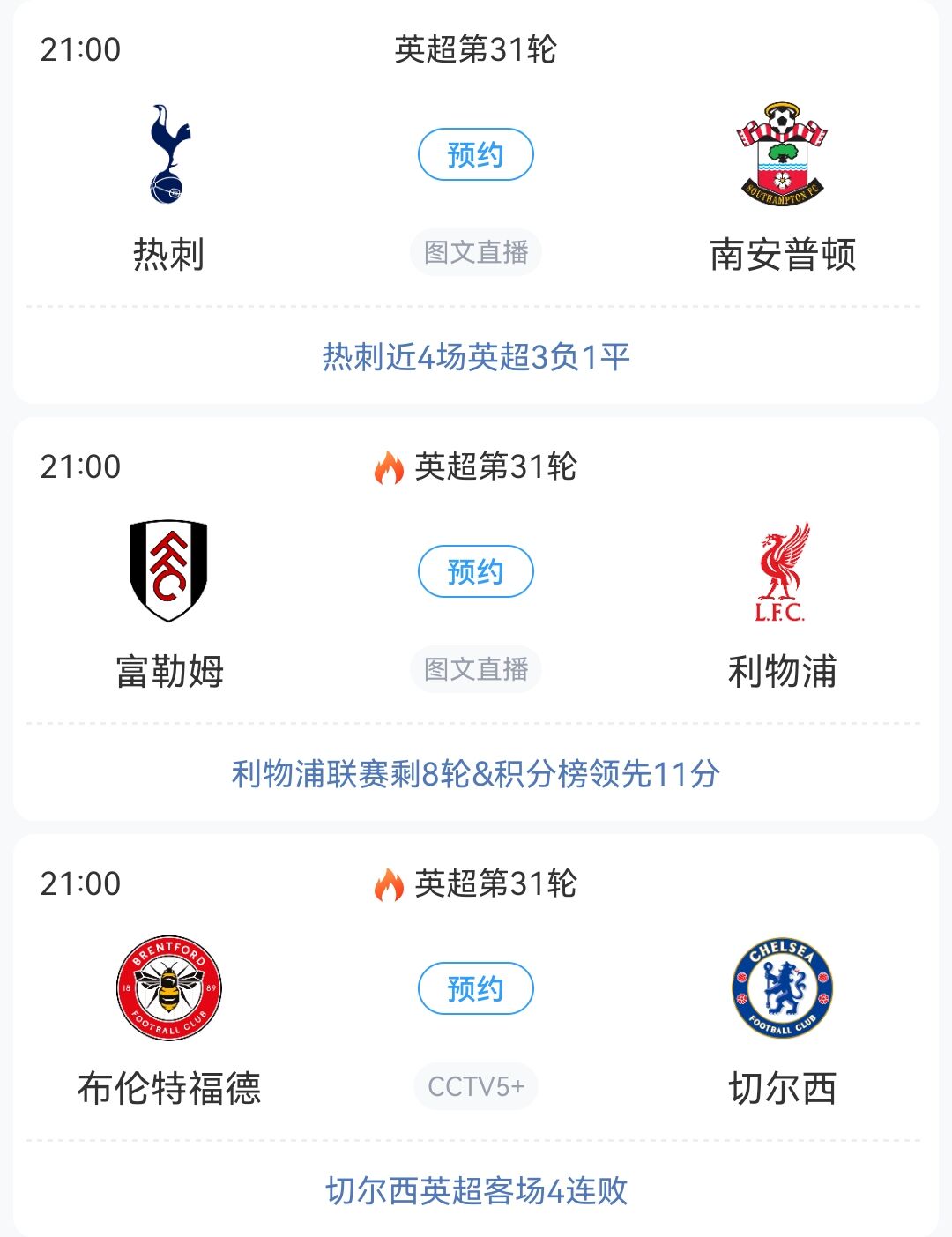Select the CCTV5+ broadcast chip
This screenshot has height=1237, width=952.
[475, 1087]
